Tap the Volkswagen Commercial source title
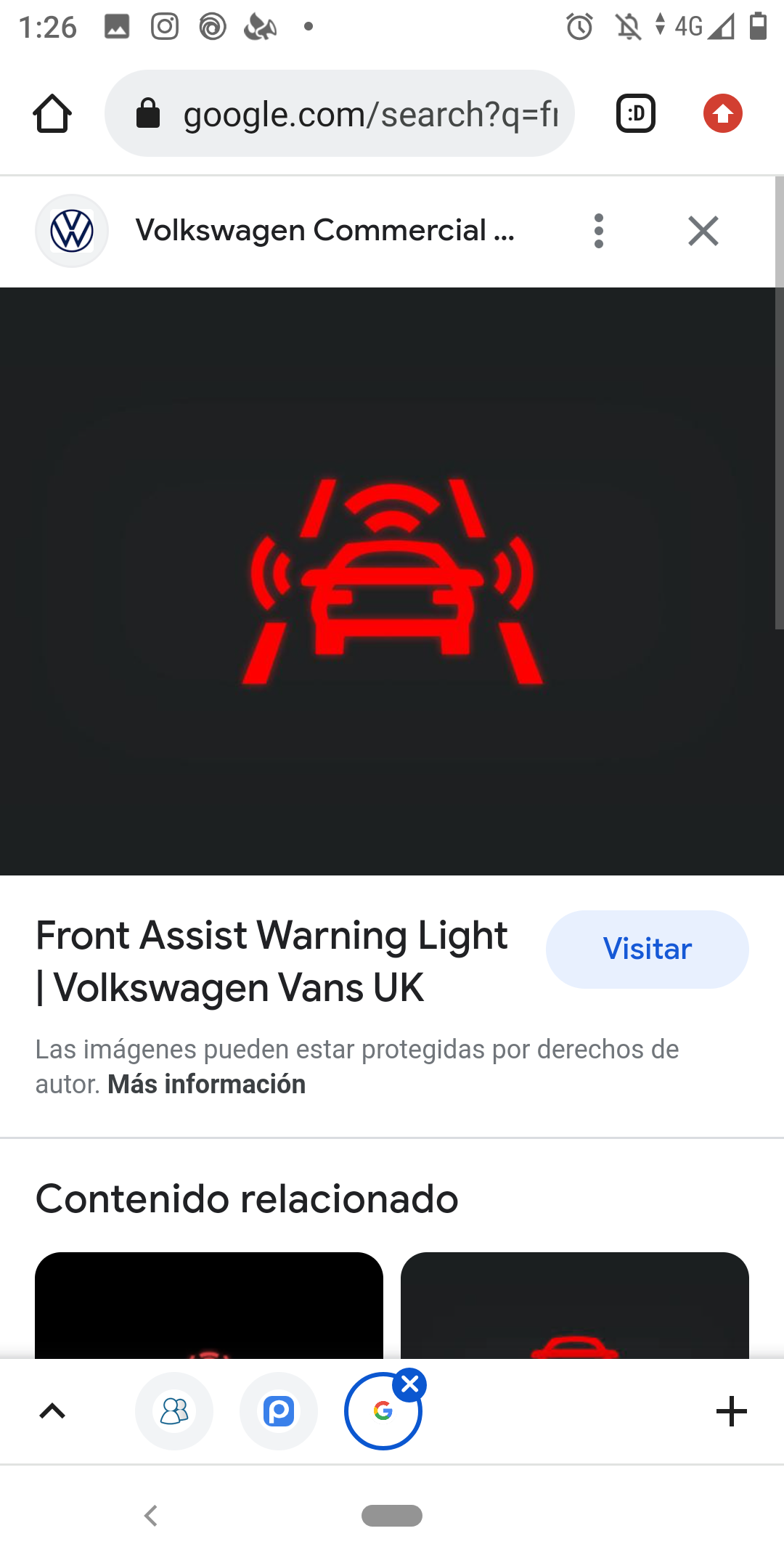 pos(324,231)
